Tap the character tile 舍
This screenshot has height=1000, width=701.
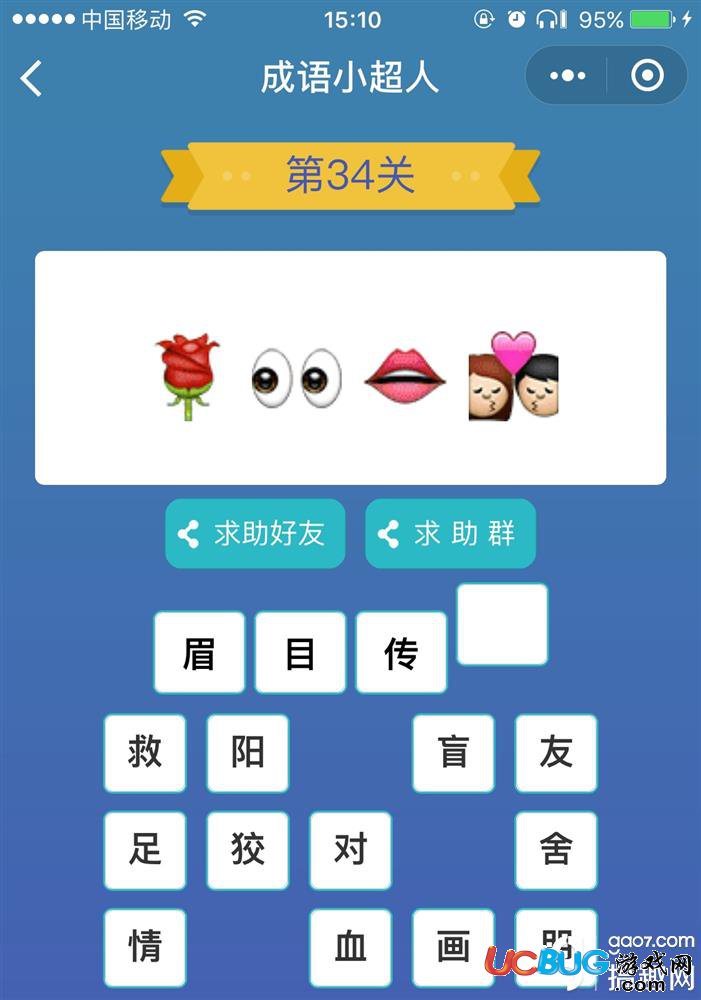pyautogui.click(x=556, y=850)
